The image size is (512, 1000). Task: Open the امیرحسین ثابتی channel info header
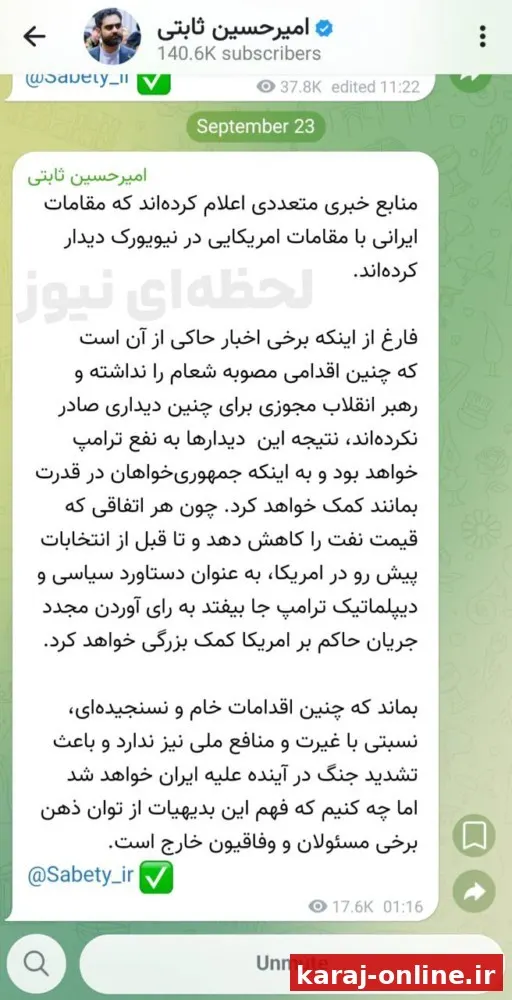tap(244, 39)
